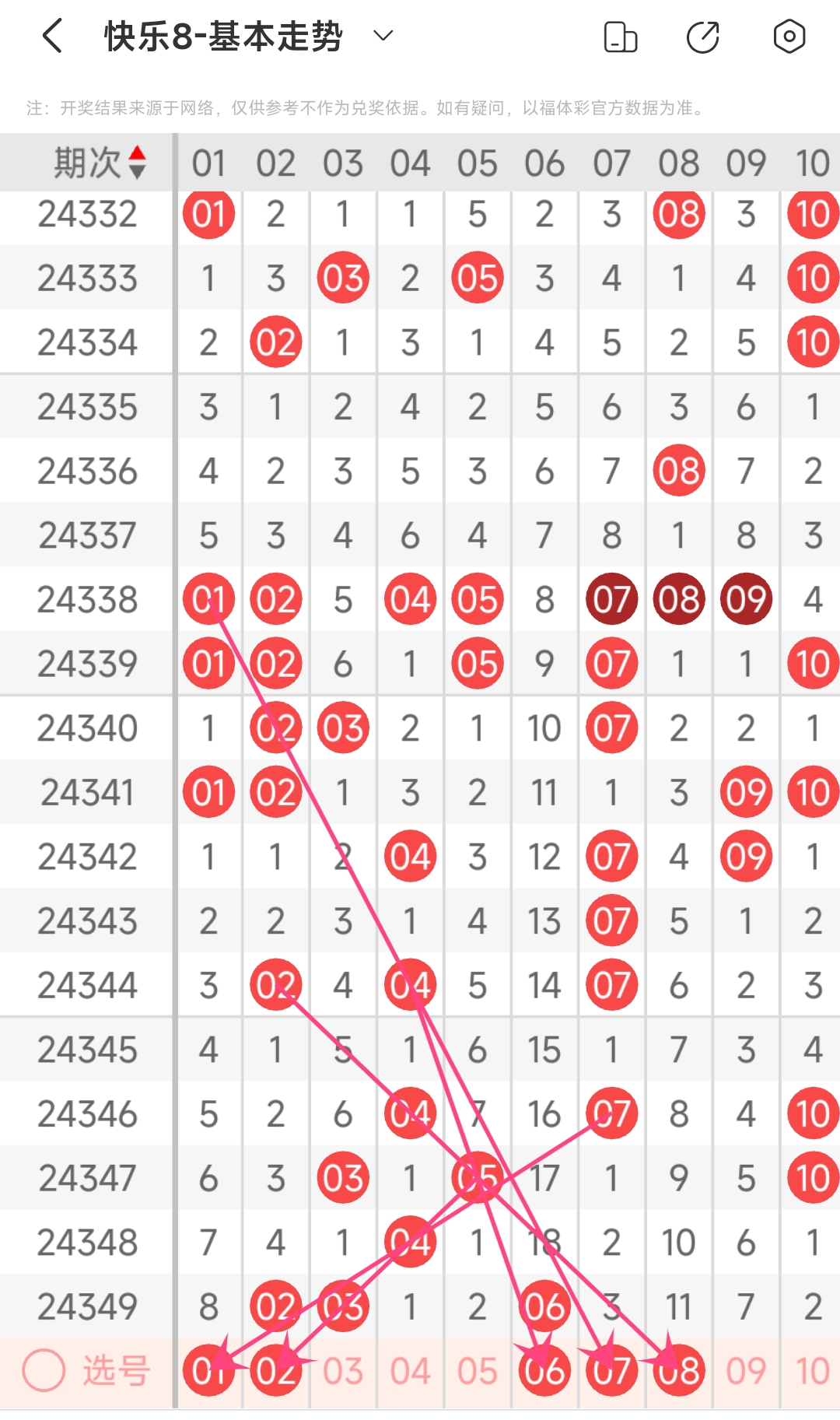Remove number 08 from the 选号 row
The image size is (840, 1420).
679,1371
